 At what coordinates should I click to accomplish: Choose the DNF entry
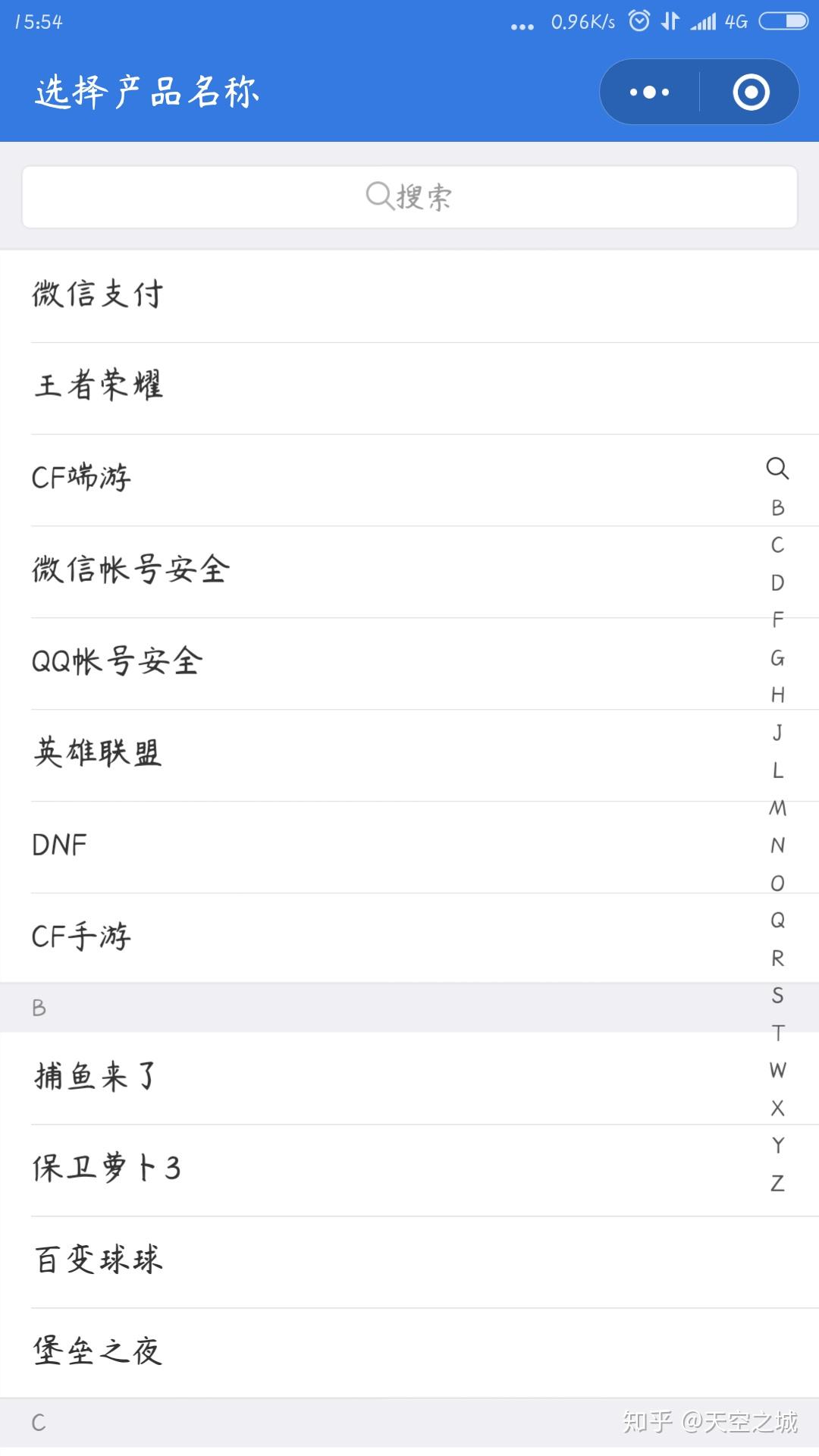409,847
